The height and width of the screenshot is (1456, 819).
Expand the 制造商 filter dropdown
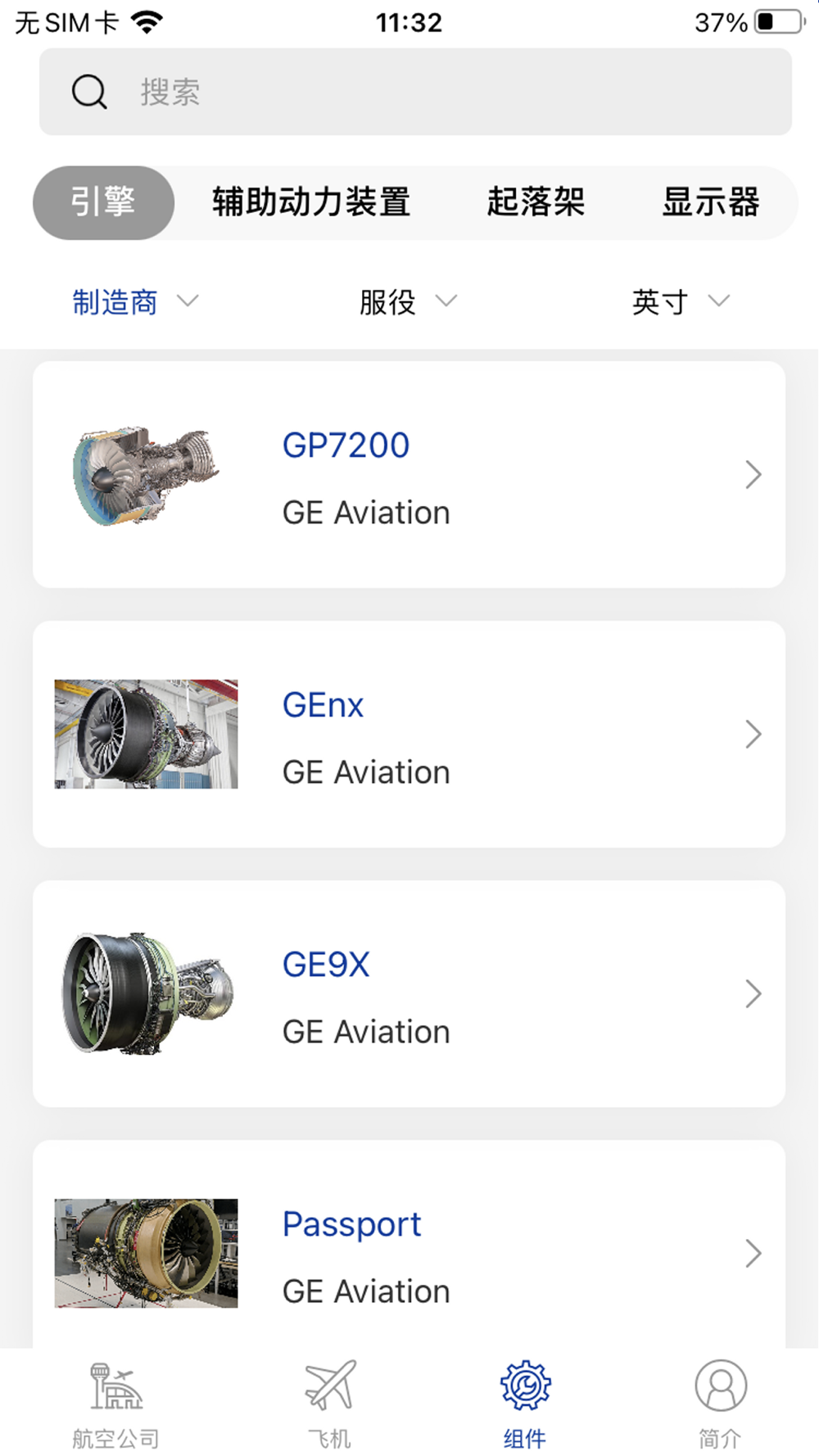coord(135,302)
